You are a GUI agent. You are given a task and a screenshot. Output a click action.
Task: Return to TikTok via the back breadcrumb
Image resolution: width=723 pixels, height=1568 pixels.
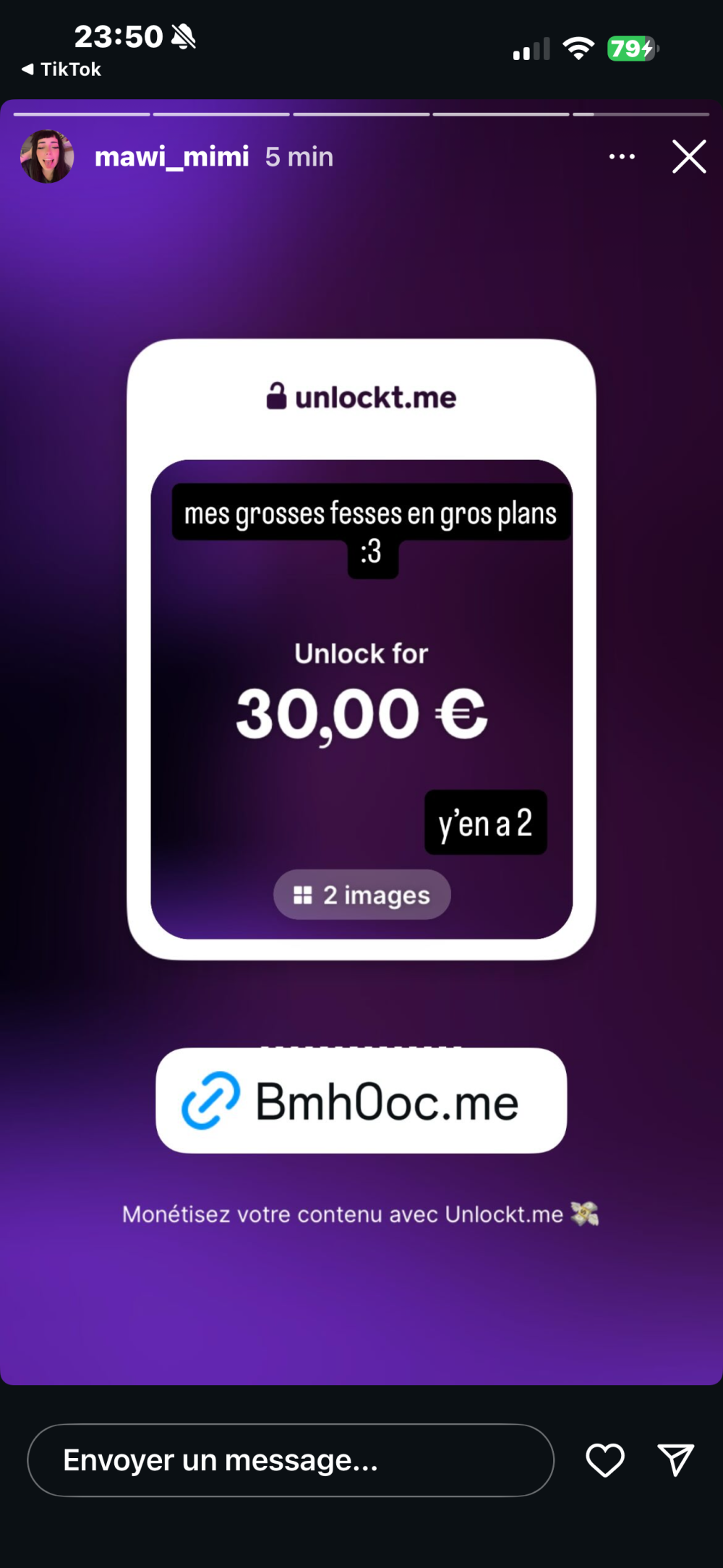[x=61, y=69]
